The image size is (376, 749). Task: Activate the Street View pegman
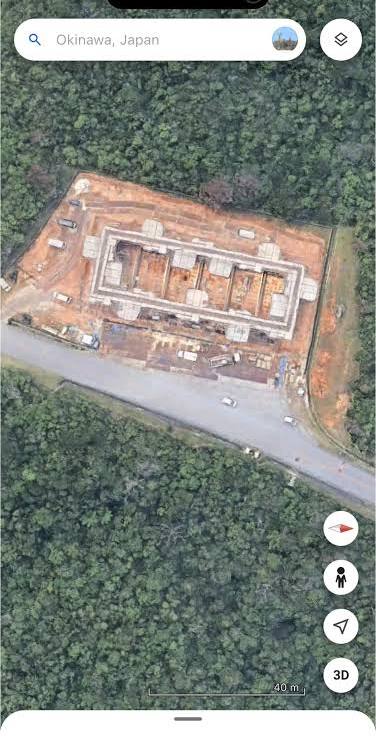[x=341, y=578]
